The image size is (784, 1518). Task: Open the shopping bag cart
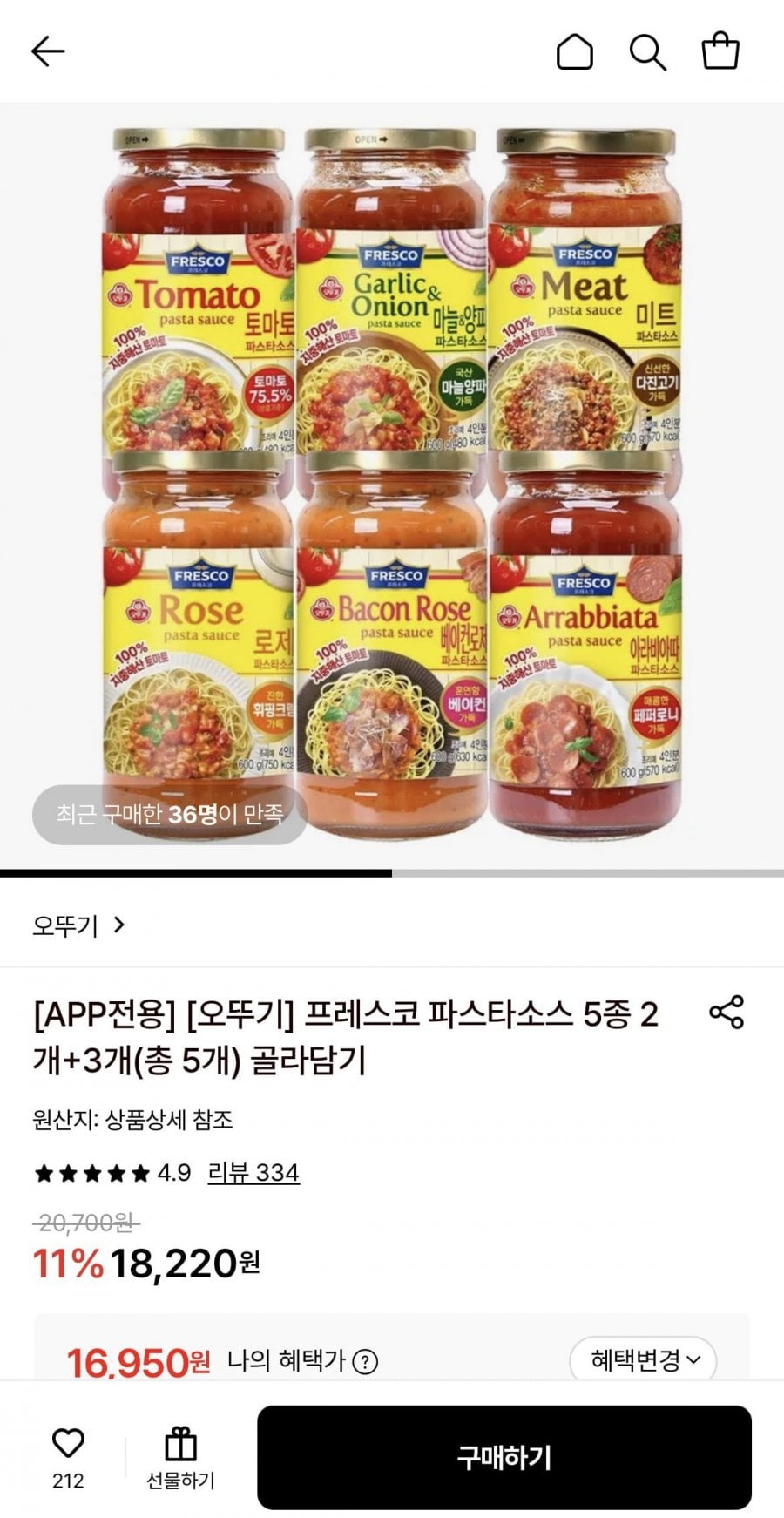720,51
